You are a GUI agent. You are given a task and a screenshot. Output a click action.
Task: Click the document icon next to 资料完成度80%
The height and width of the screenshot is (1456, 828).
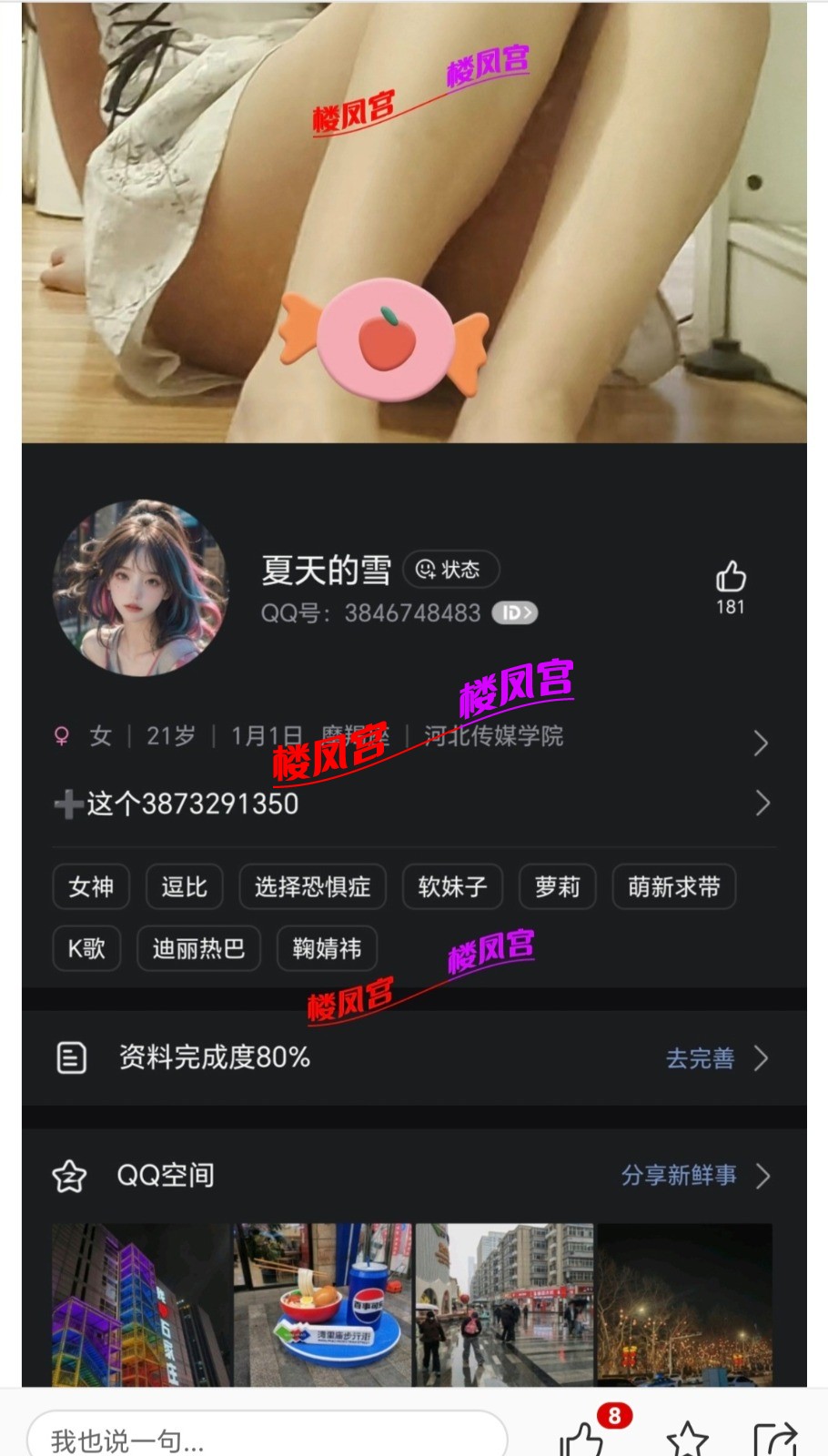71,1057
